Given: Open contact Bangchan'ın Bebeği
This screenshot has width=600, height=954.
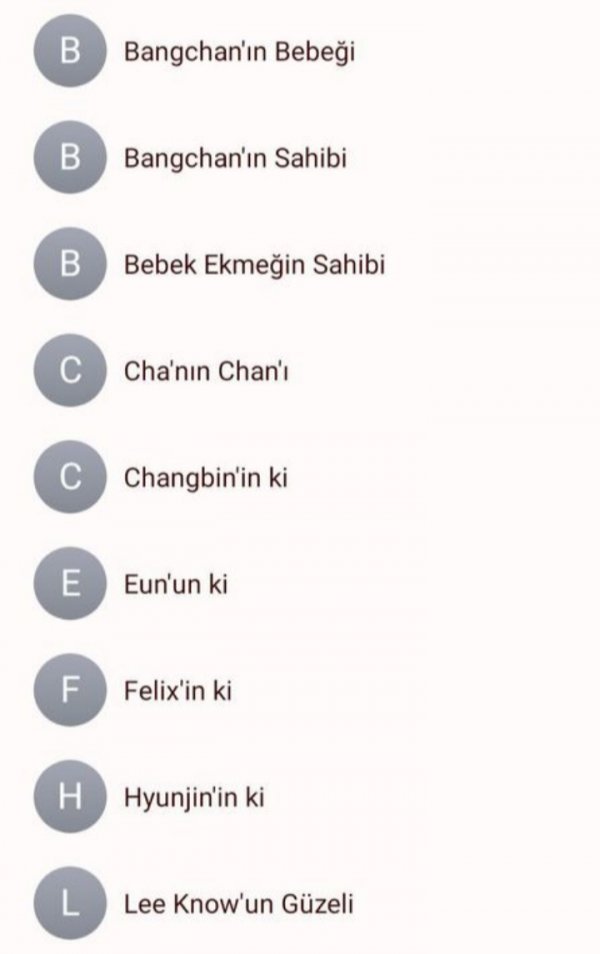Looking at the screenshot, I should 238,52.
